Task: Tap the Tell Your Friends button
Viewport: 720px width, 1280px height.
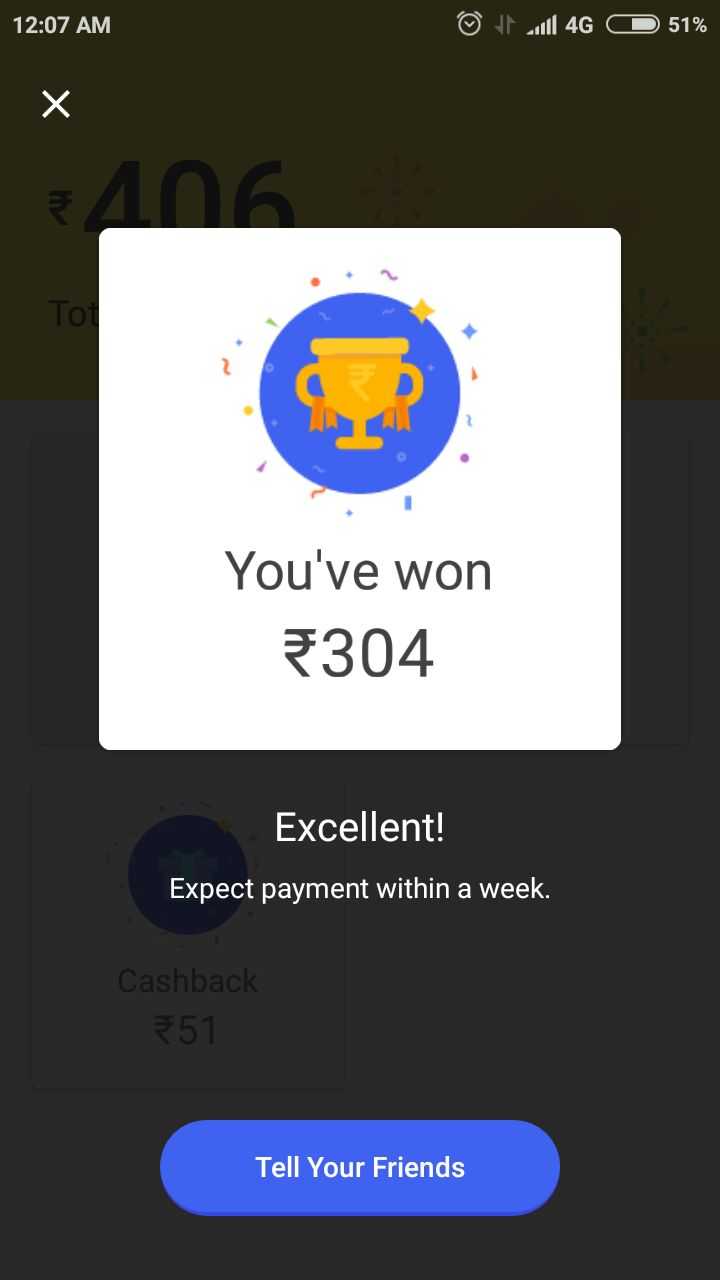Action: point(360,1167)
